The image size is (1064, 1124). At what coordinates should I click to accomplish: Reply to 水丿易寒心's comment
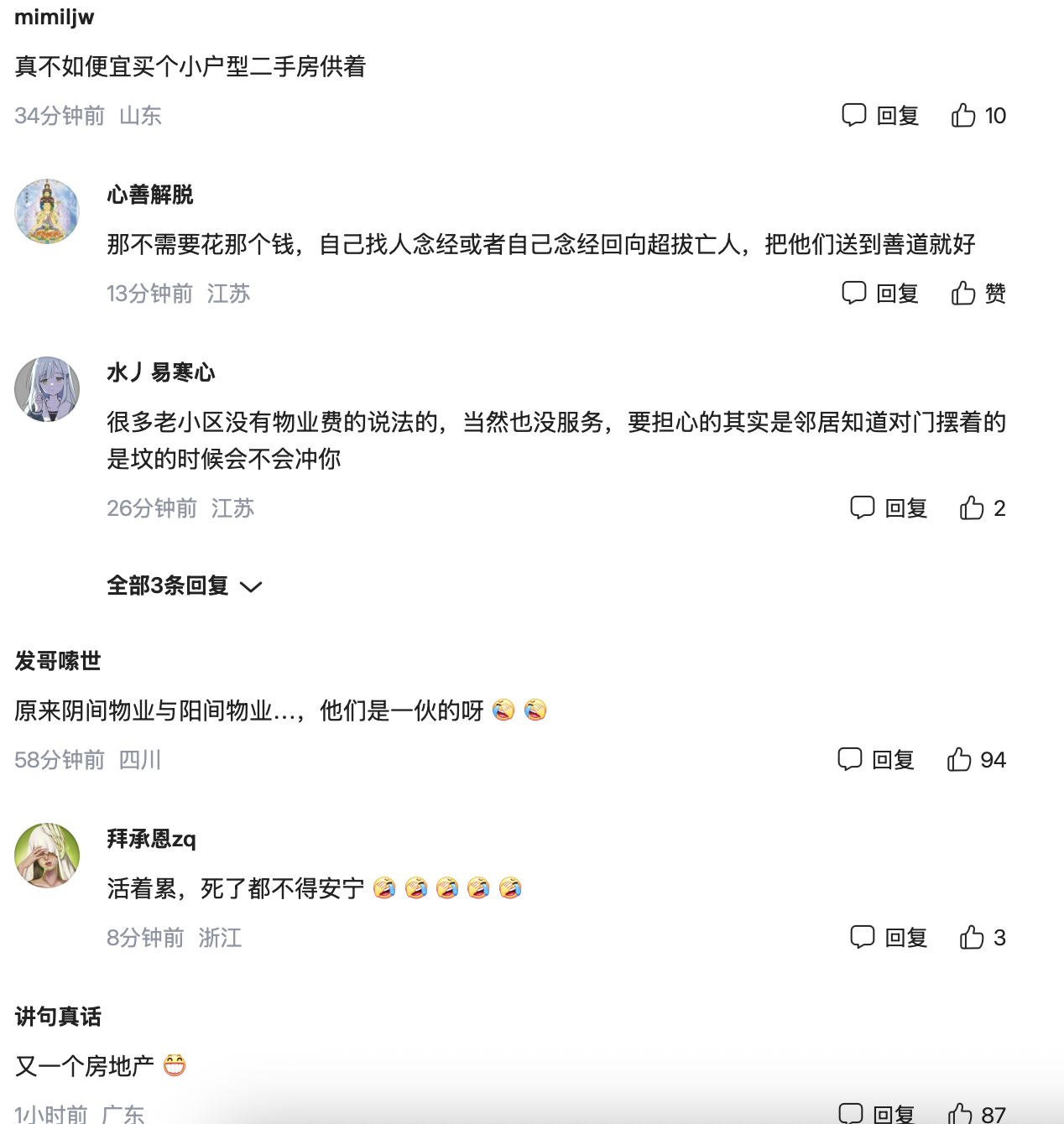coord(889,508)
